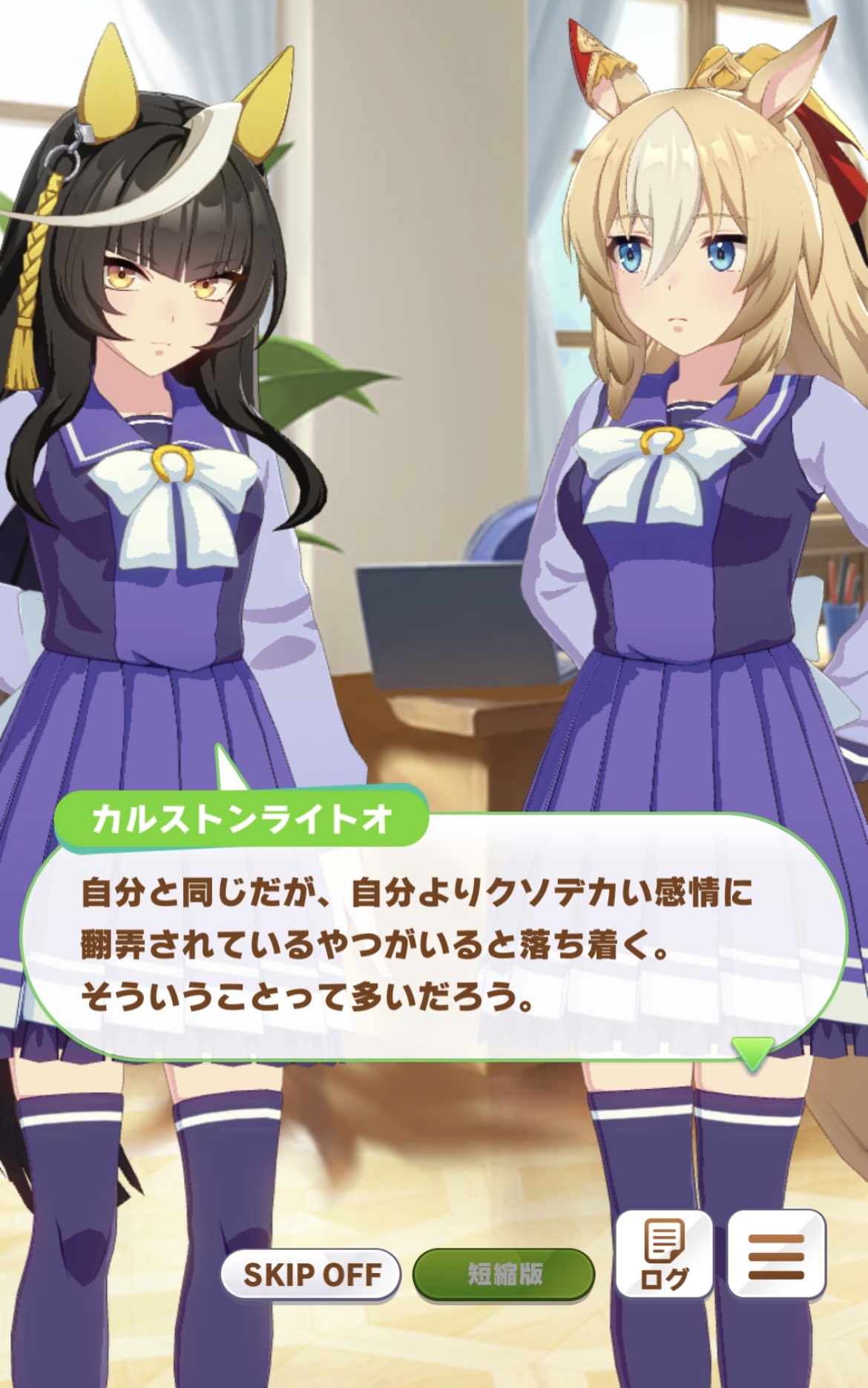
Task: Open the hamburger menu
Action: (x=776, y=1254)
